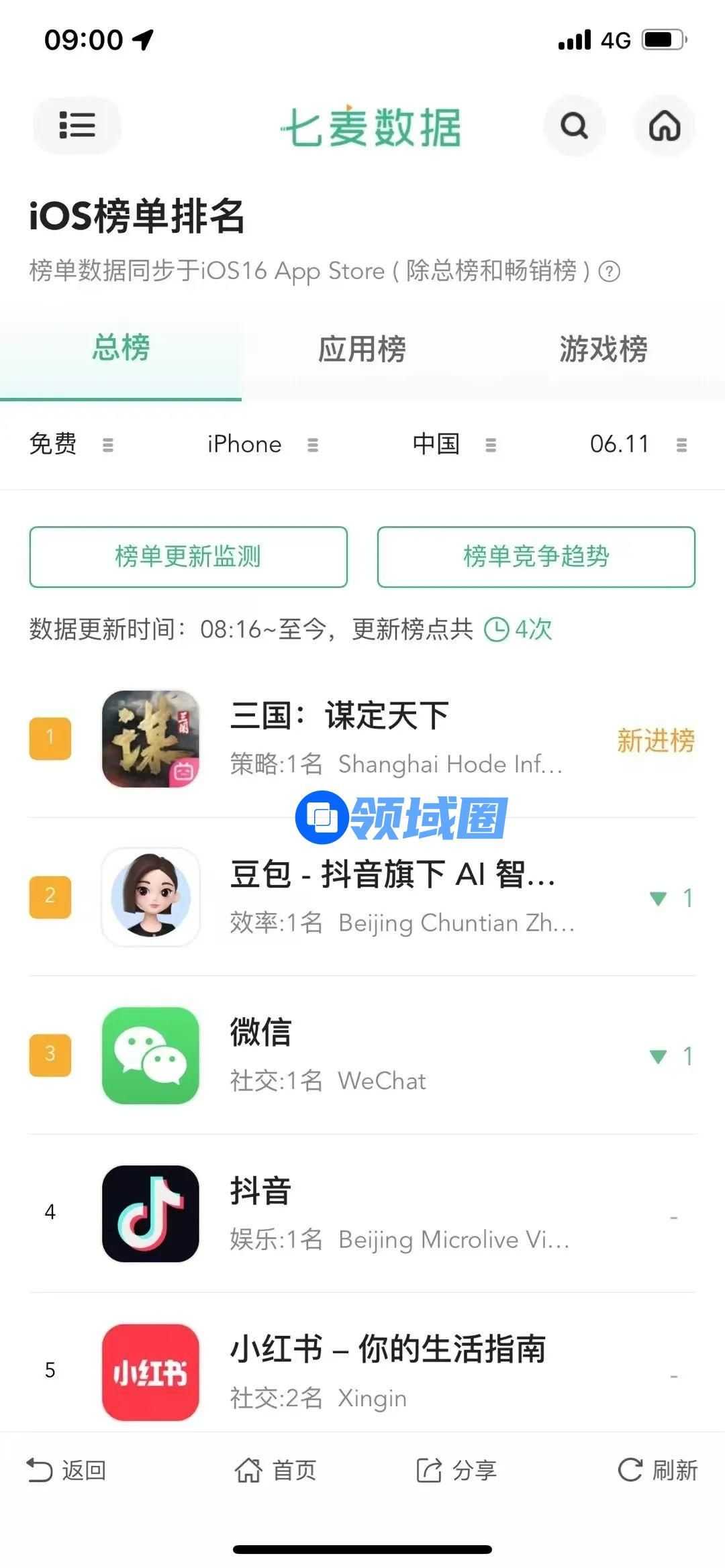Pick a different date from 06.11
This screenshot has width=725, height=1568.
[x=638, y=444]
